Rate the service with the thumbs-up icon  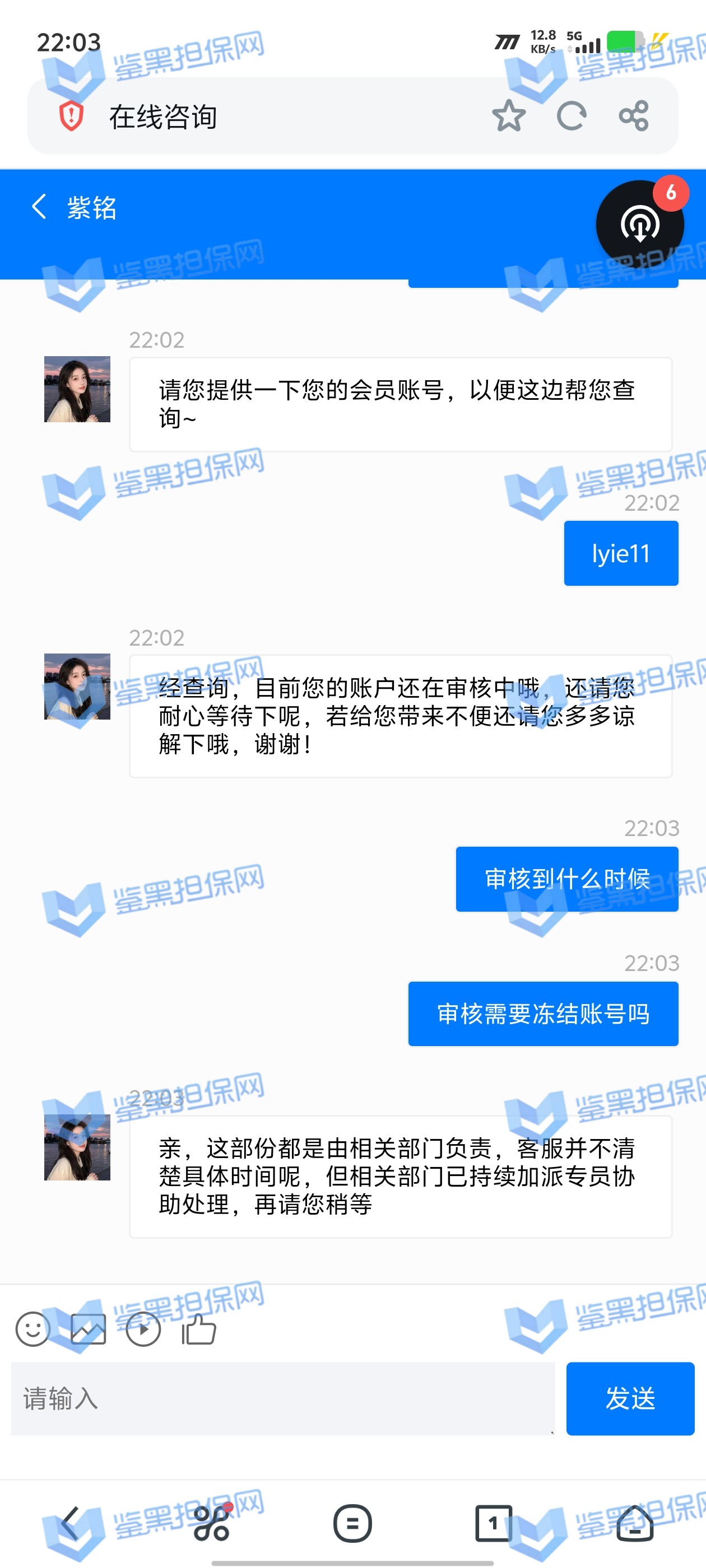tap(198, 1329)
